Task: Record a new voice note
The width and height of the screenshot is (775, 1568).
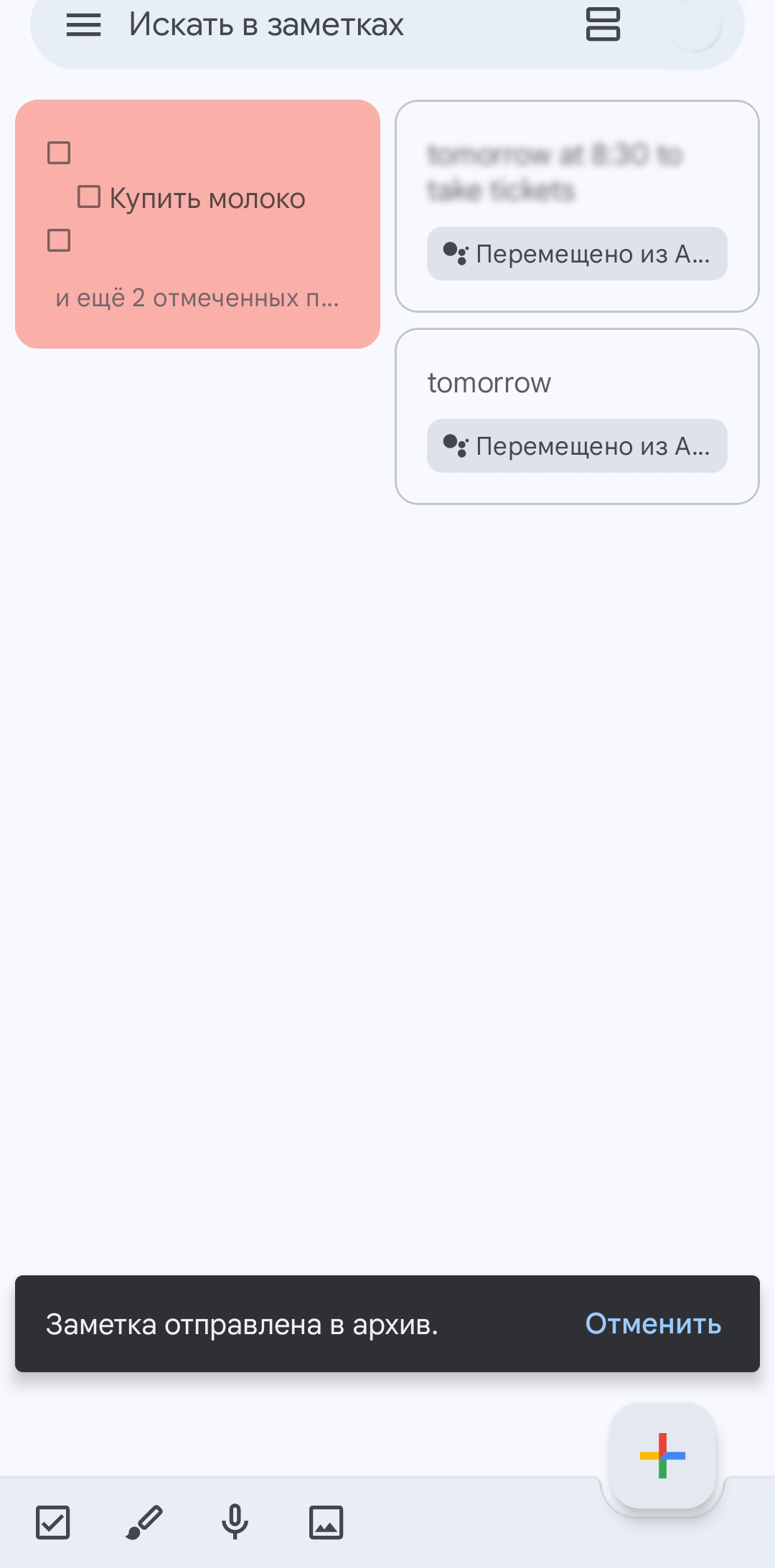Action: click(x=235, y=1522)
